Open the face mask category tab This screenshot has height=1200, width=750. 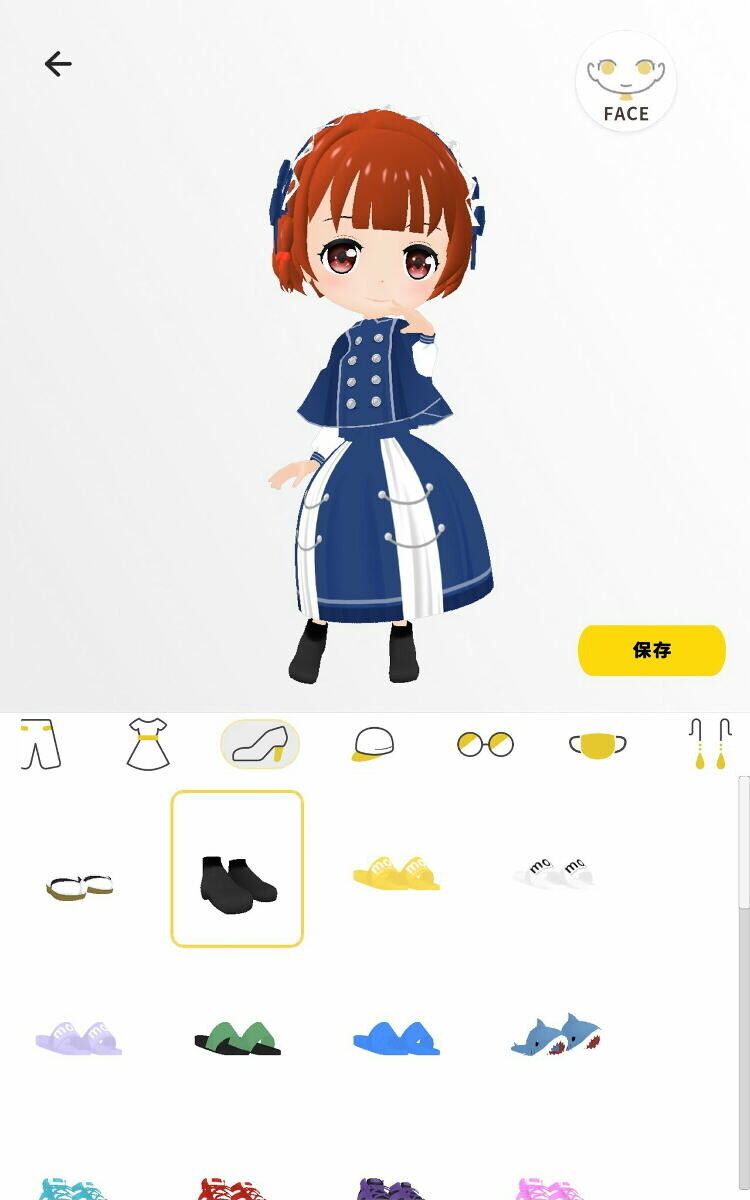(597, 744)
